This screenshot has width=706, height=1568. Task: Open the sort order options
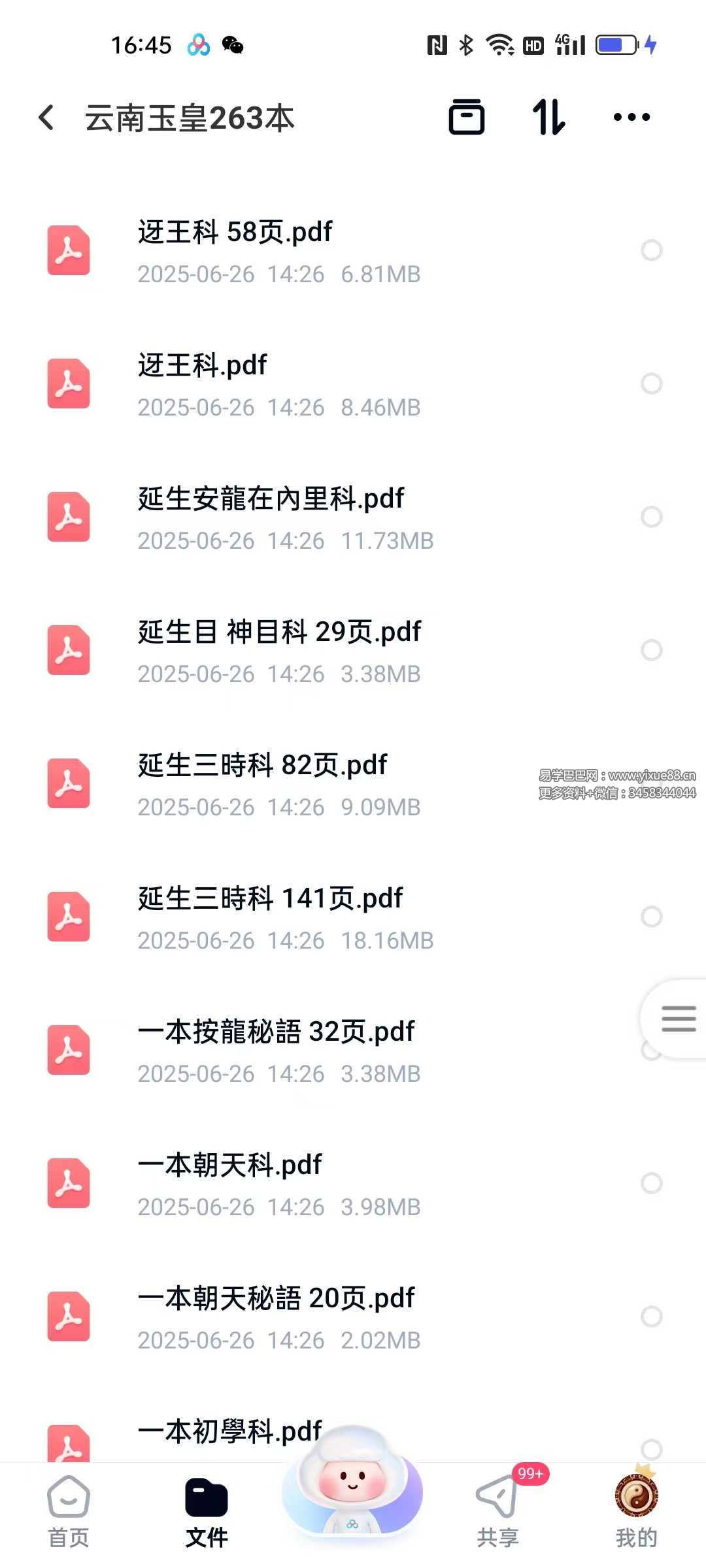[x=548, y=117]
